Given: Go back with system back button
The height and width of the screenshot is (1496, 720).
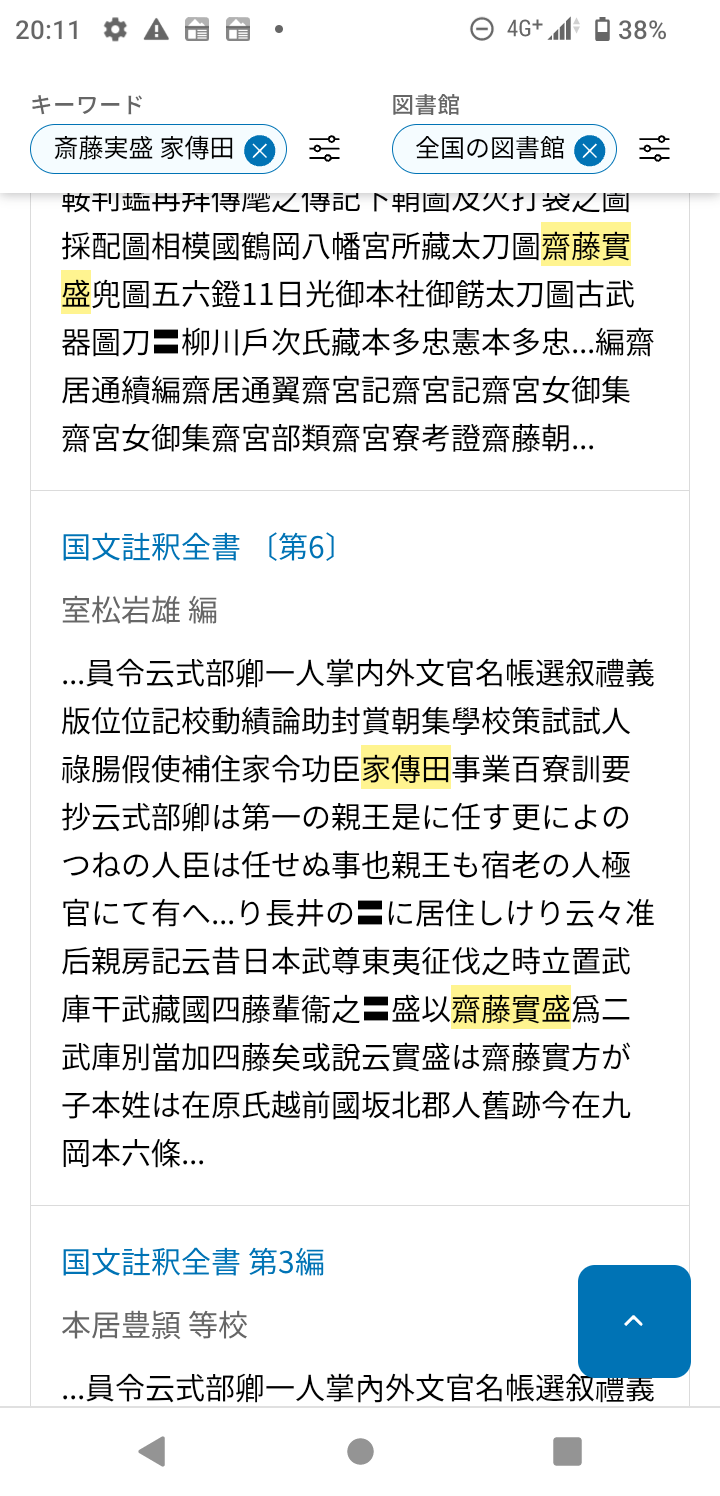Looking at the screenshot, I should 152,1451.
